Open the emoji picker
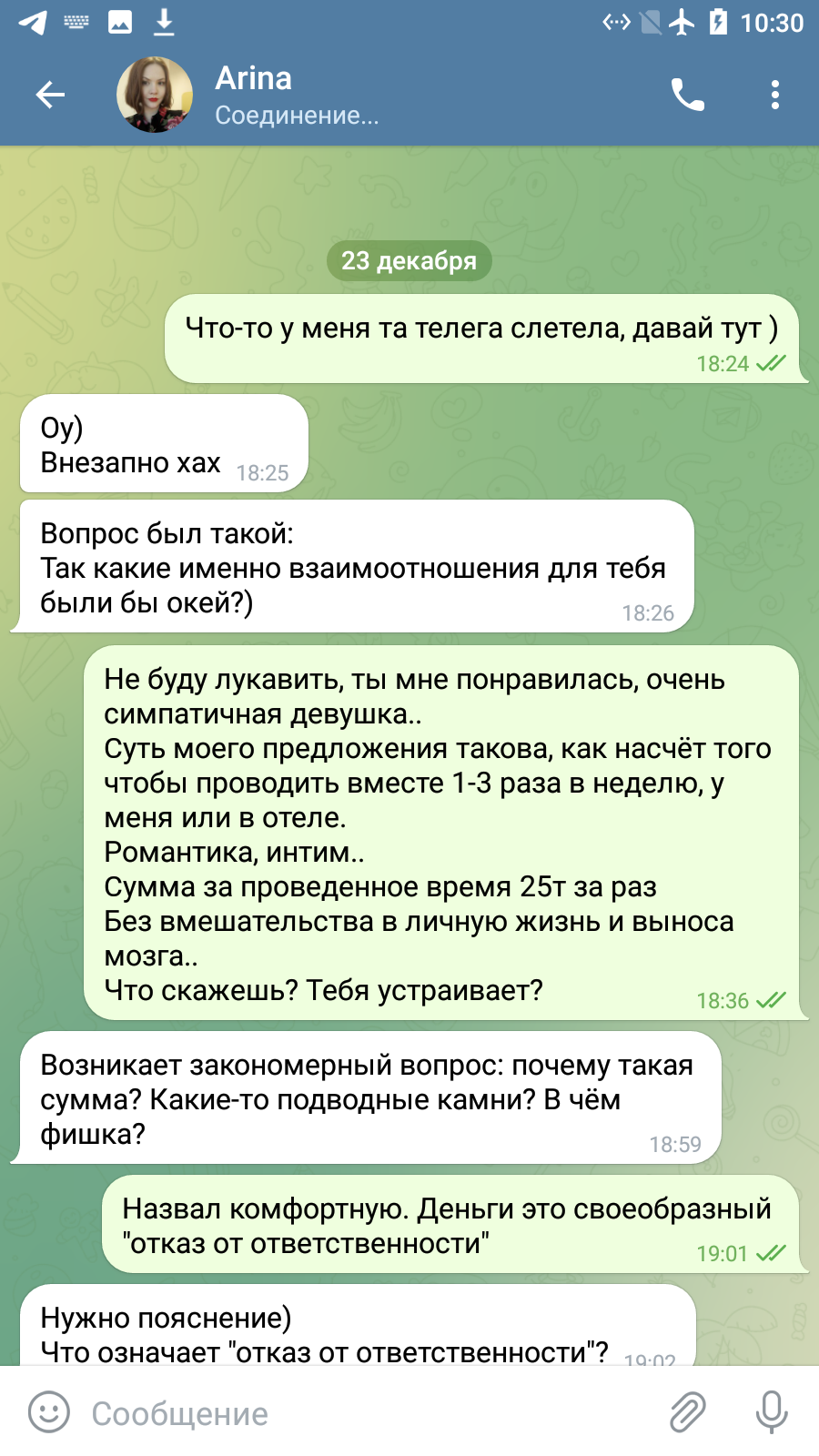819x1456 pixels. [x=49, y=1412]
